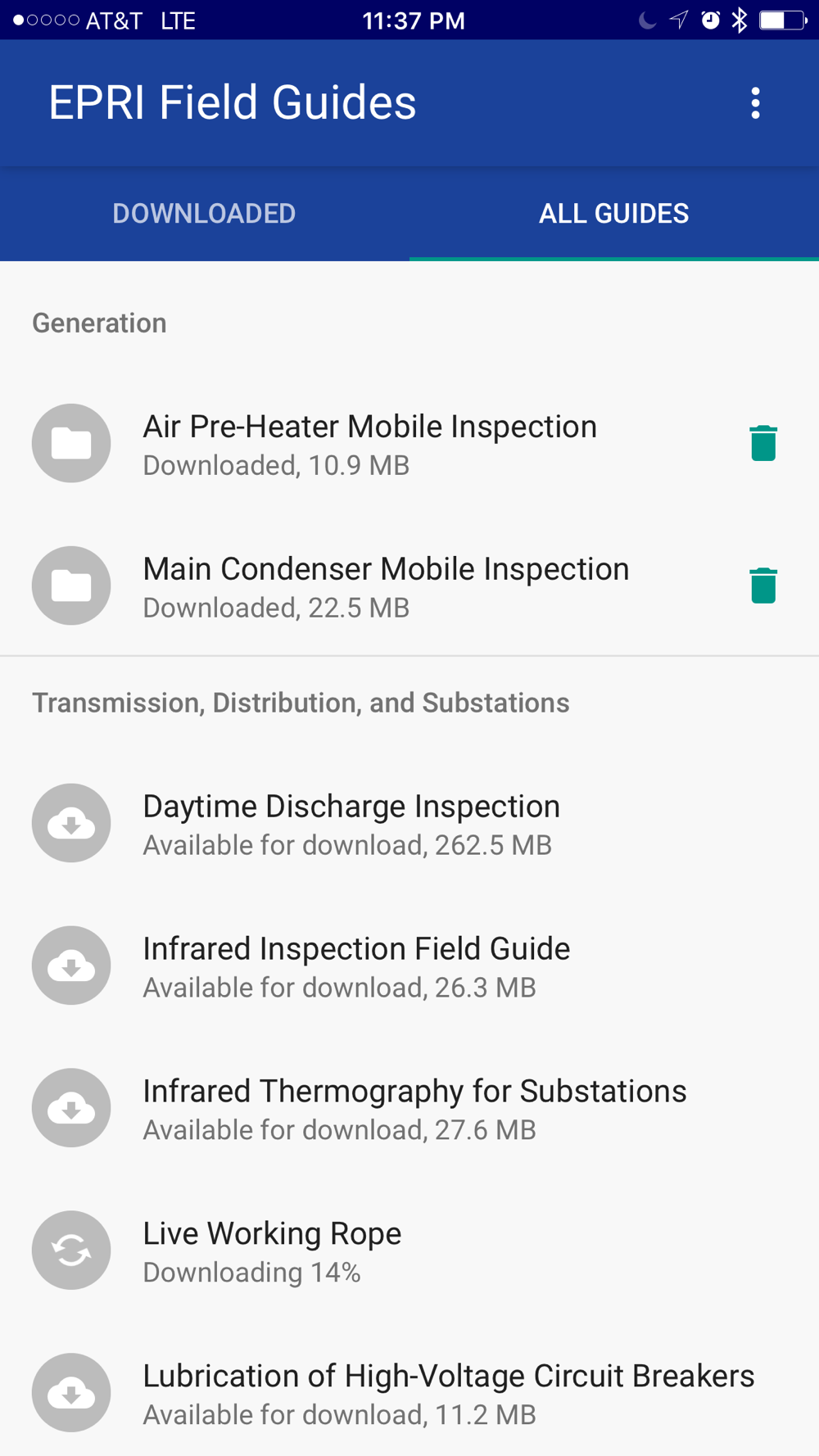Download Infrared Inspection Field Guide
The image size is (819, 1456).
coord(71,965)
